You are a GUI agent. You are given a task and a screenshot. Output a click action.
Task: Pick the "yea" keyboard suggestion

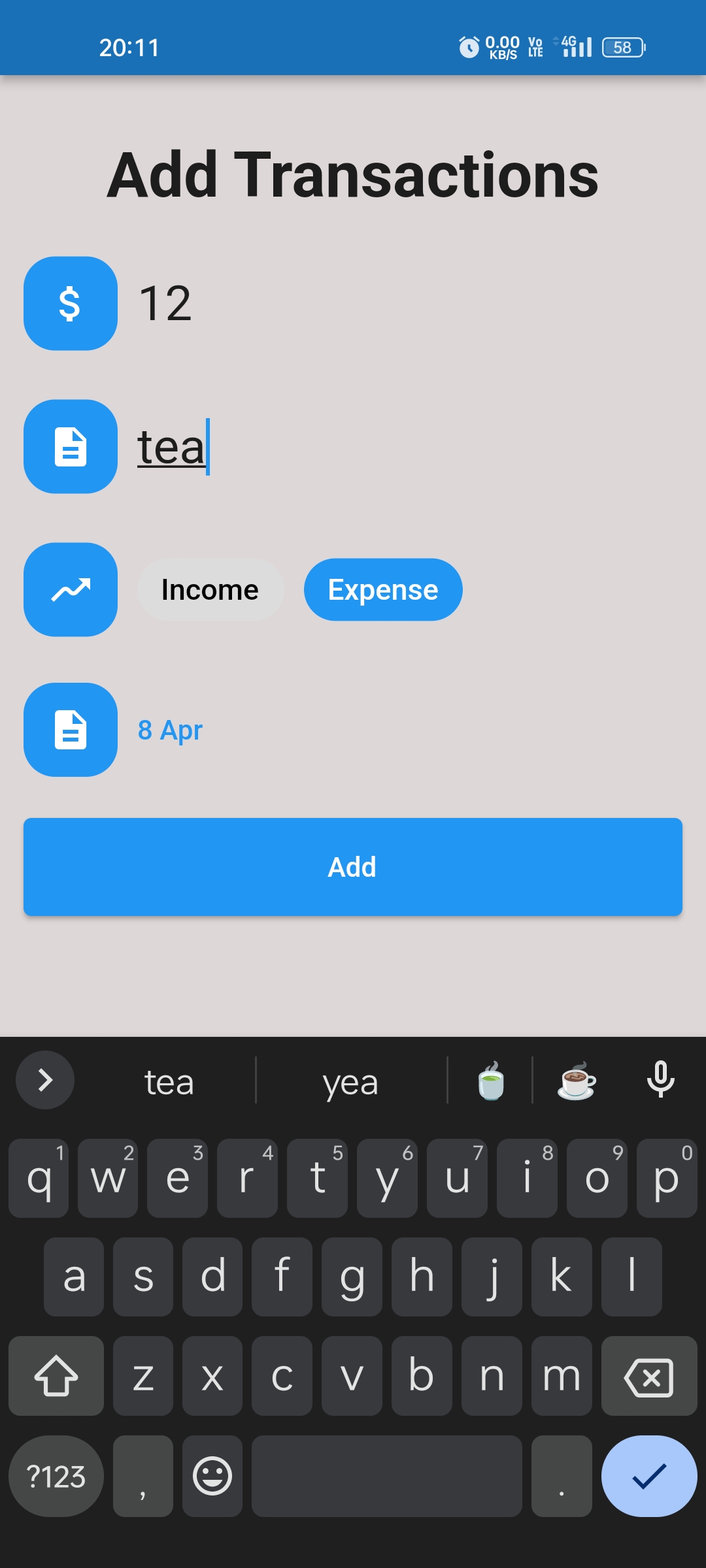[350, 1081]
